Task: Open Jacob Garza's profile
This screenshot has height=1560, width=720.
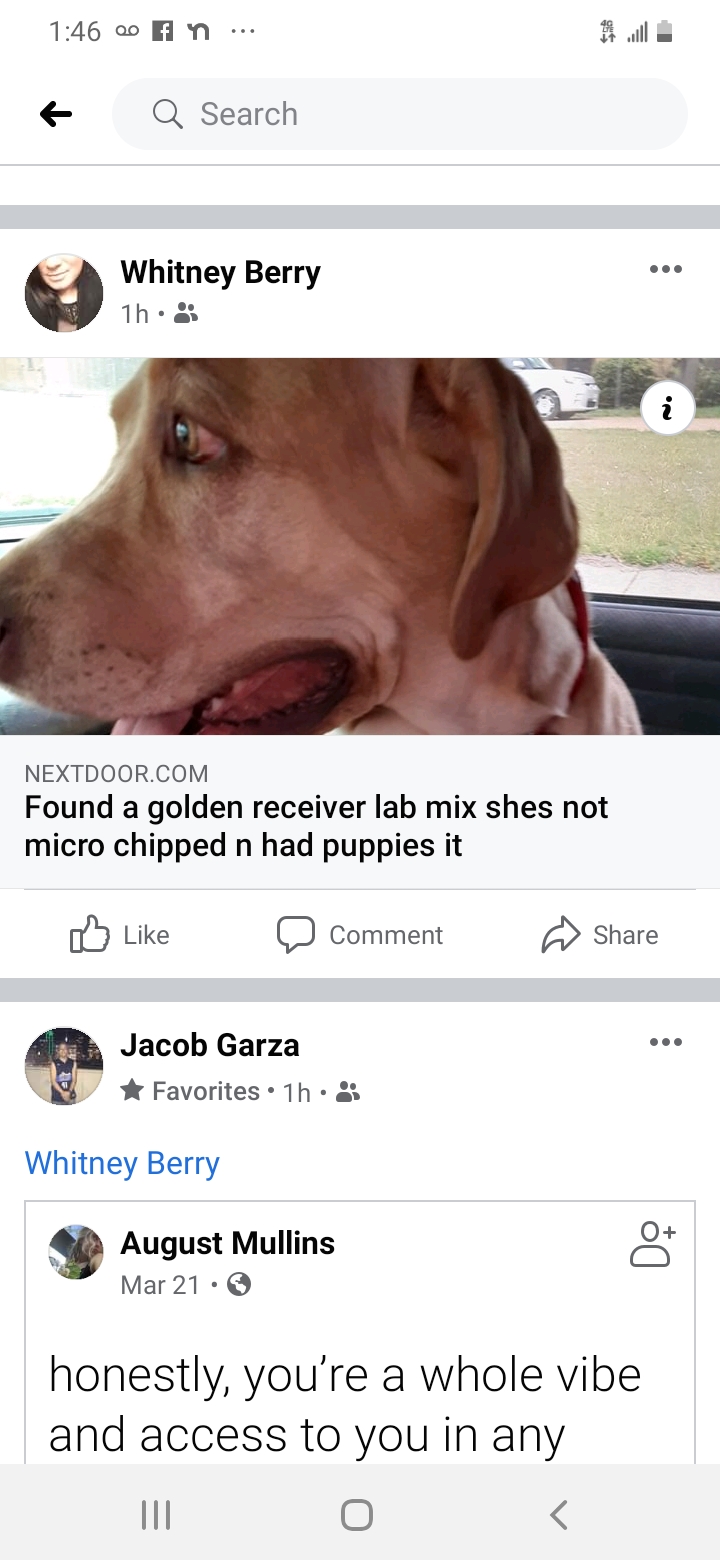Action: pos(210,1045)
